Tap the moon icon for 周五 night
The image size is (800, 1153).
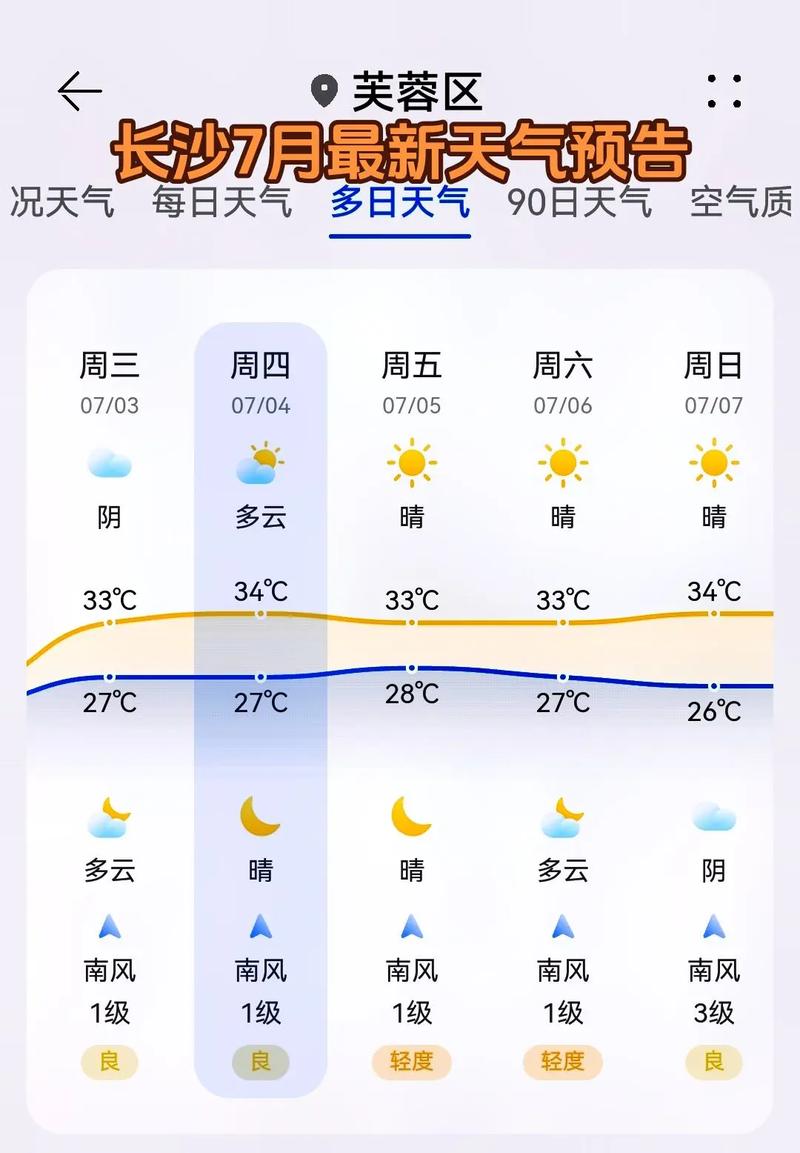click(x=412, y=818)
